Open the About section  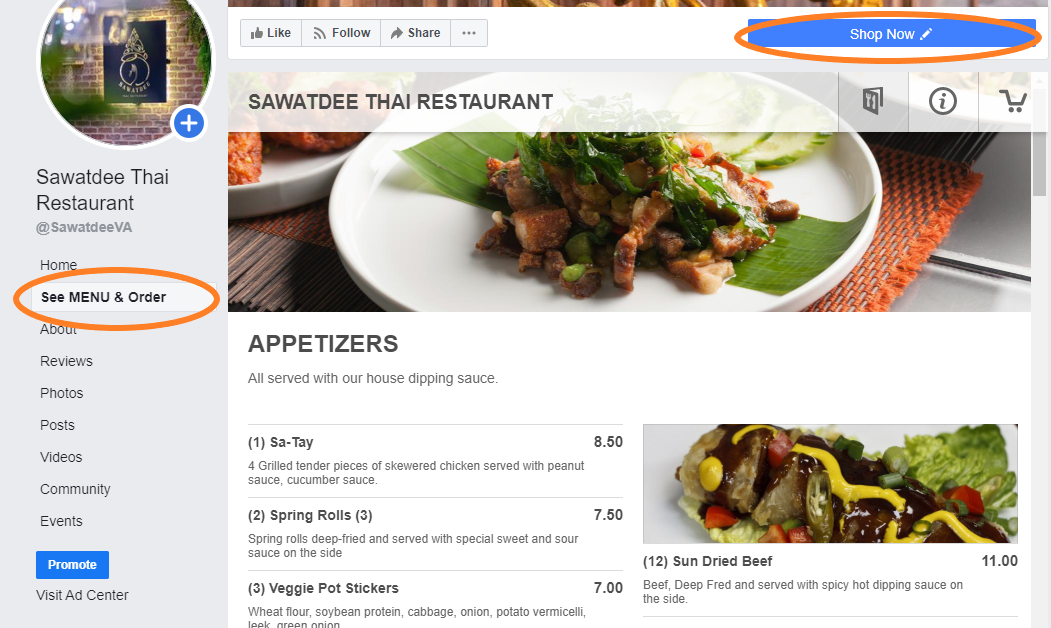pos(58,329)
